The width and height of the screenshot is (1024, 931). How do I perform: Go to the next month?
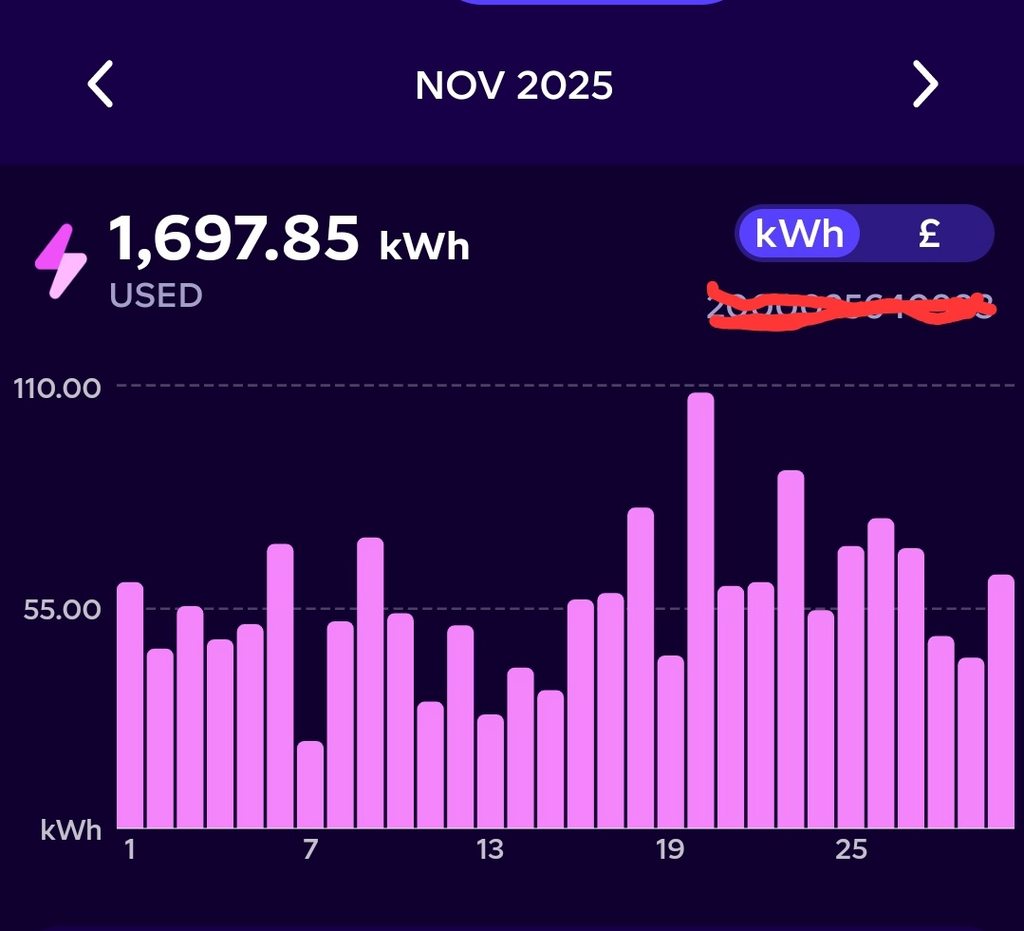coord(925,86)
